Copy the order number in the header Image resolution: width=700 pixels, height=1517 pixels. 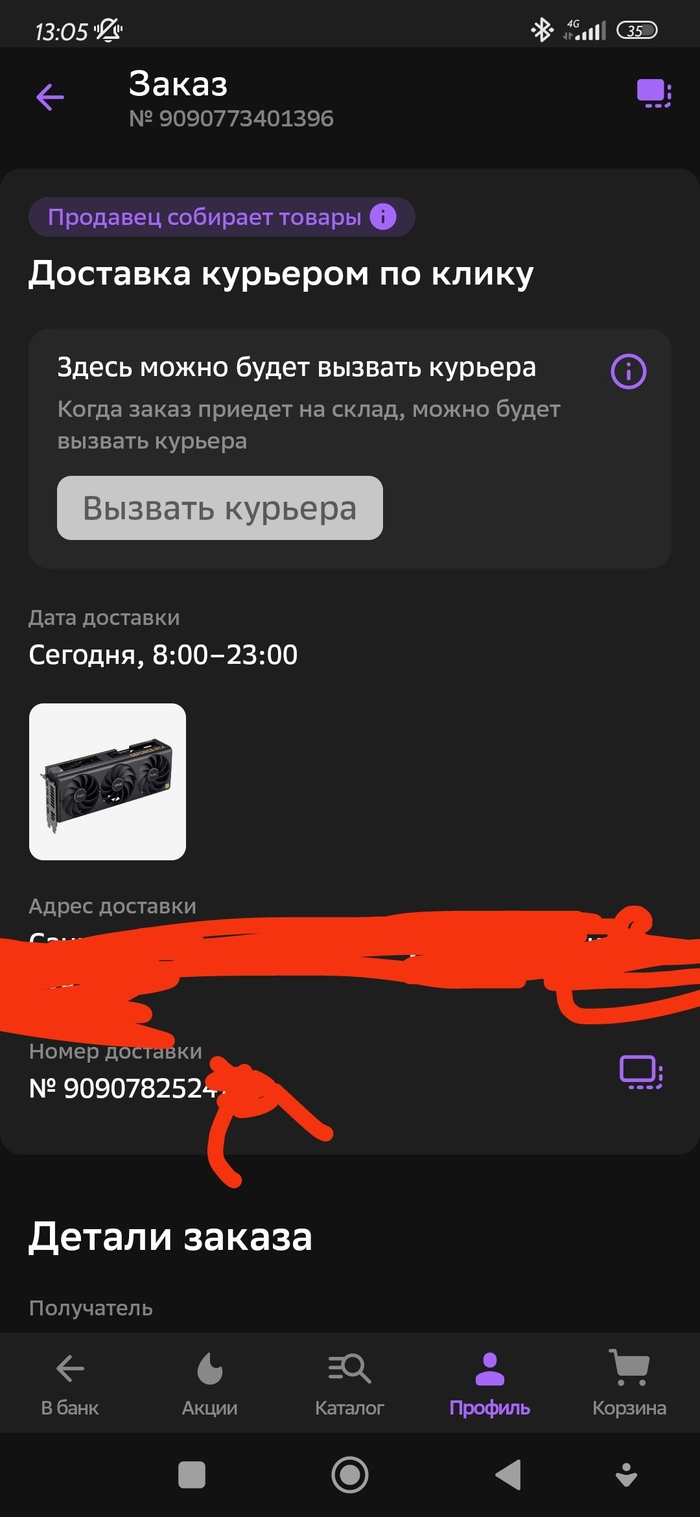point(654,94)
